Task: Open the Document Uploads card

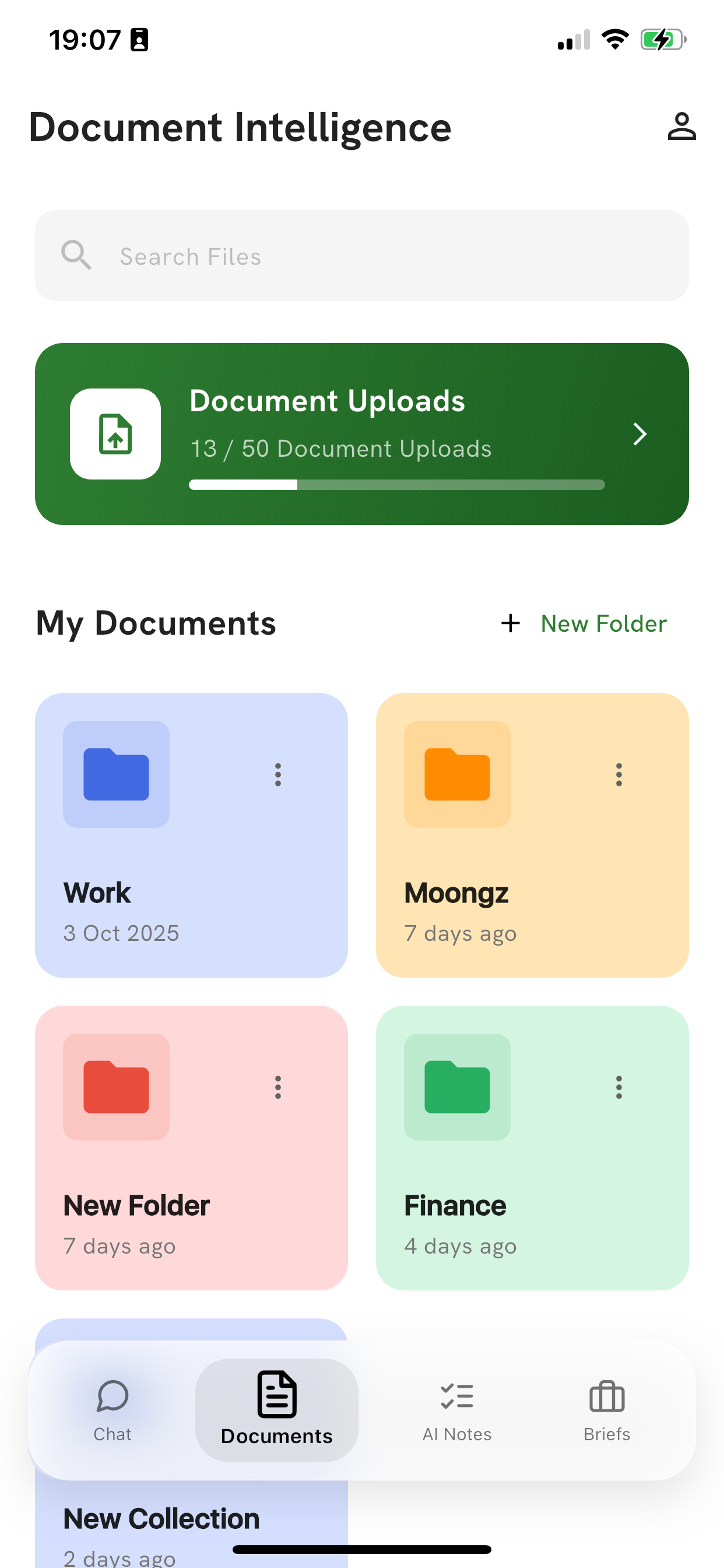Action: tap(361, 433)
